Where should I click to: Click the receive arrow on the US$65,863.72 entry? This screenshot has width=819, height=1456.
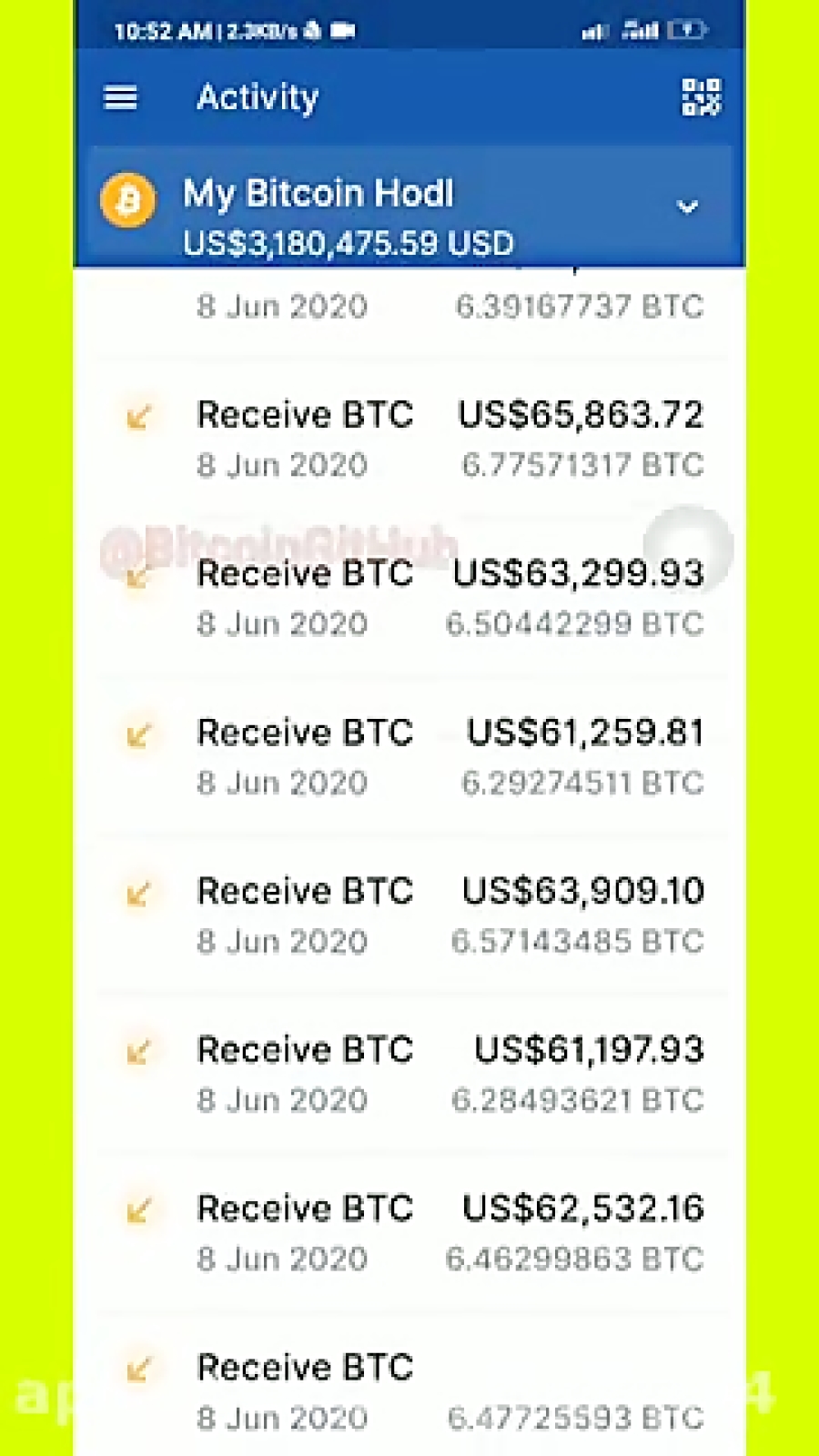(139, 416)
